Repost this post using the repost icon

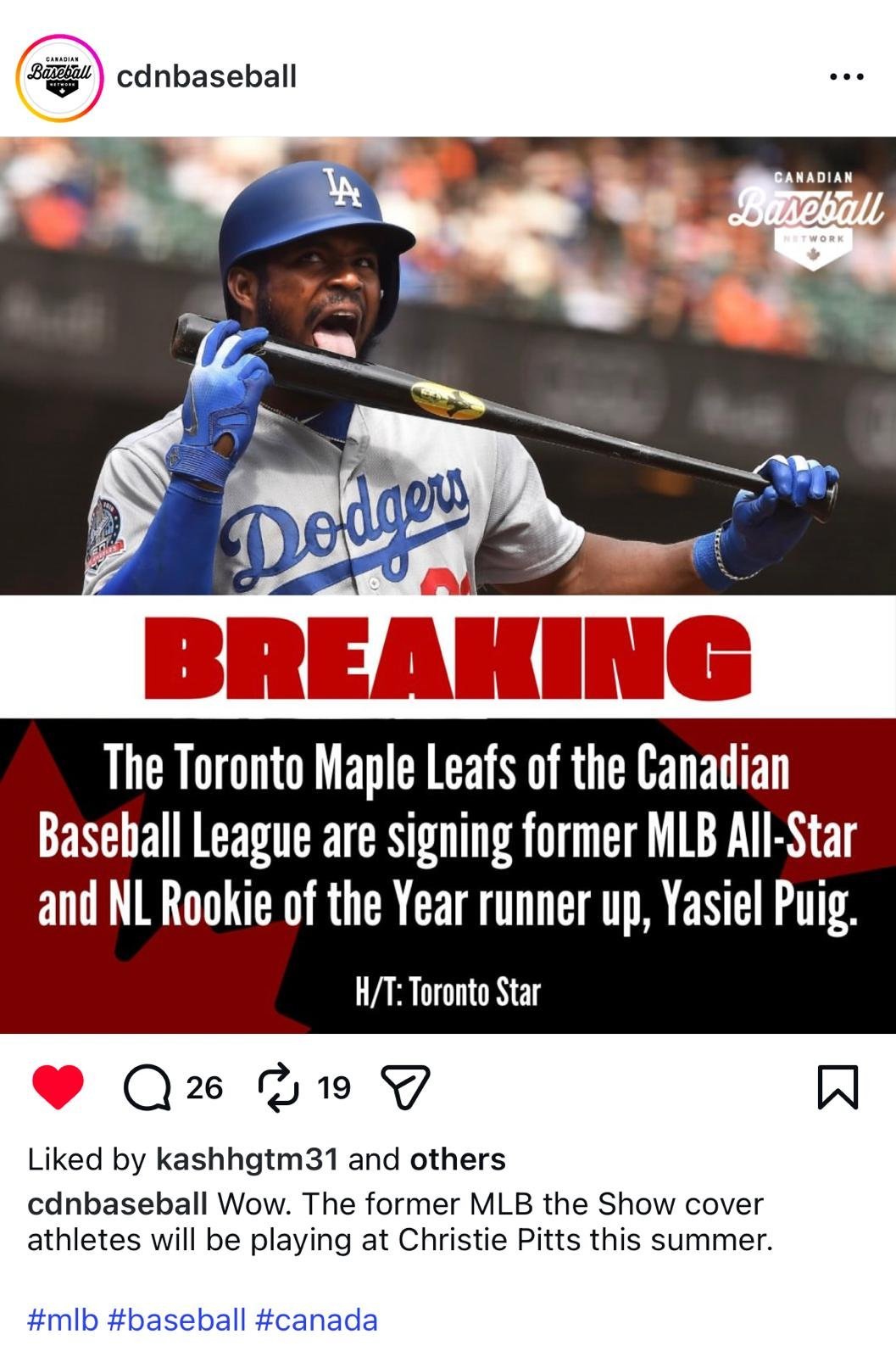point(279,1087)
